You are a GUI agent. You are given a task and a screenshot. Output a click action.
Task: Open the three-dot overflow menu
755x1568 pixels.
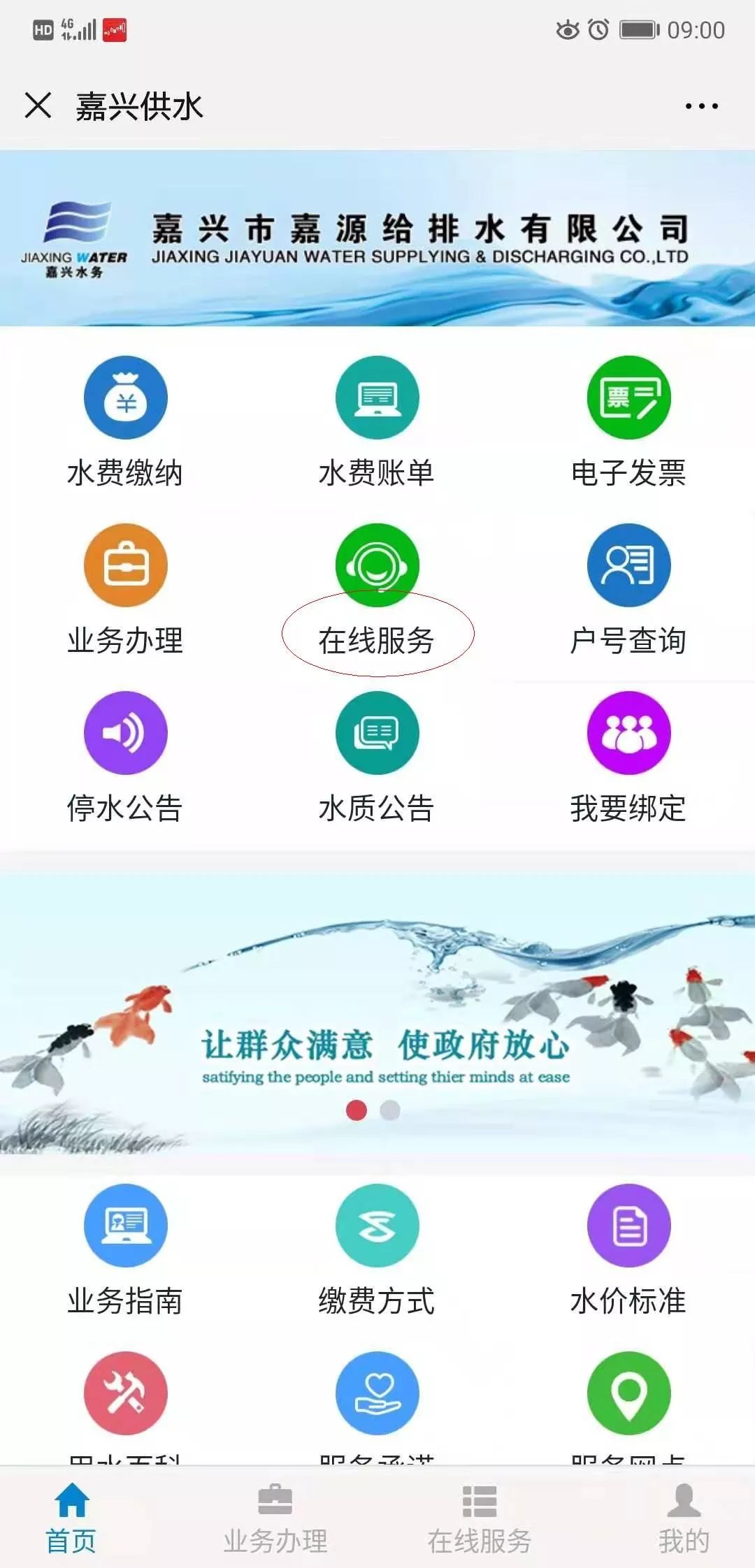click(701, 106)
